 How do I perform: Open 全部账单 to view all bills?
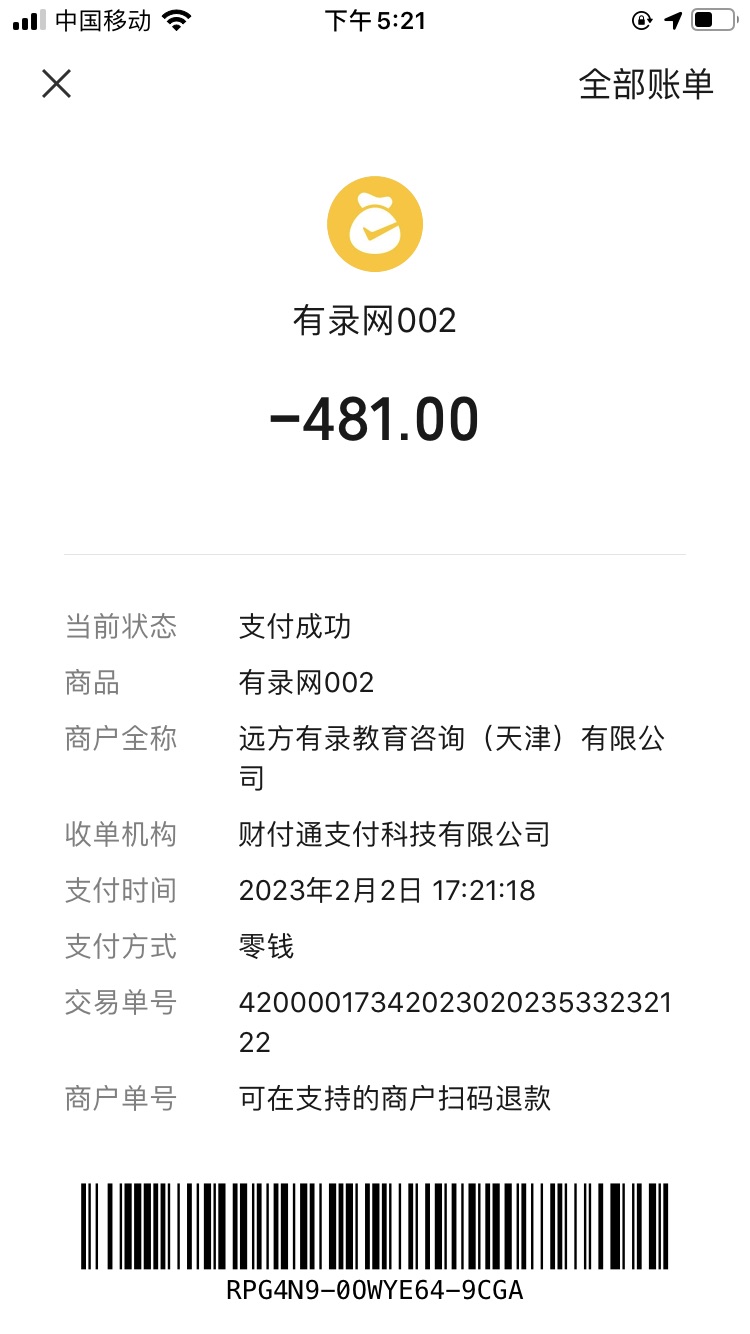(646, 85)
